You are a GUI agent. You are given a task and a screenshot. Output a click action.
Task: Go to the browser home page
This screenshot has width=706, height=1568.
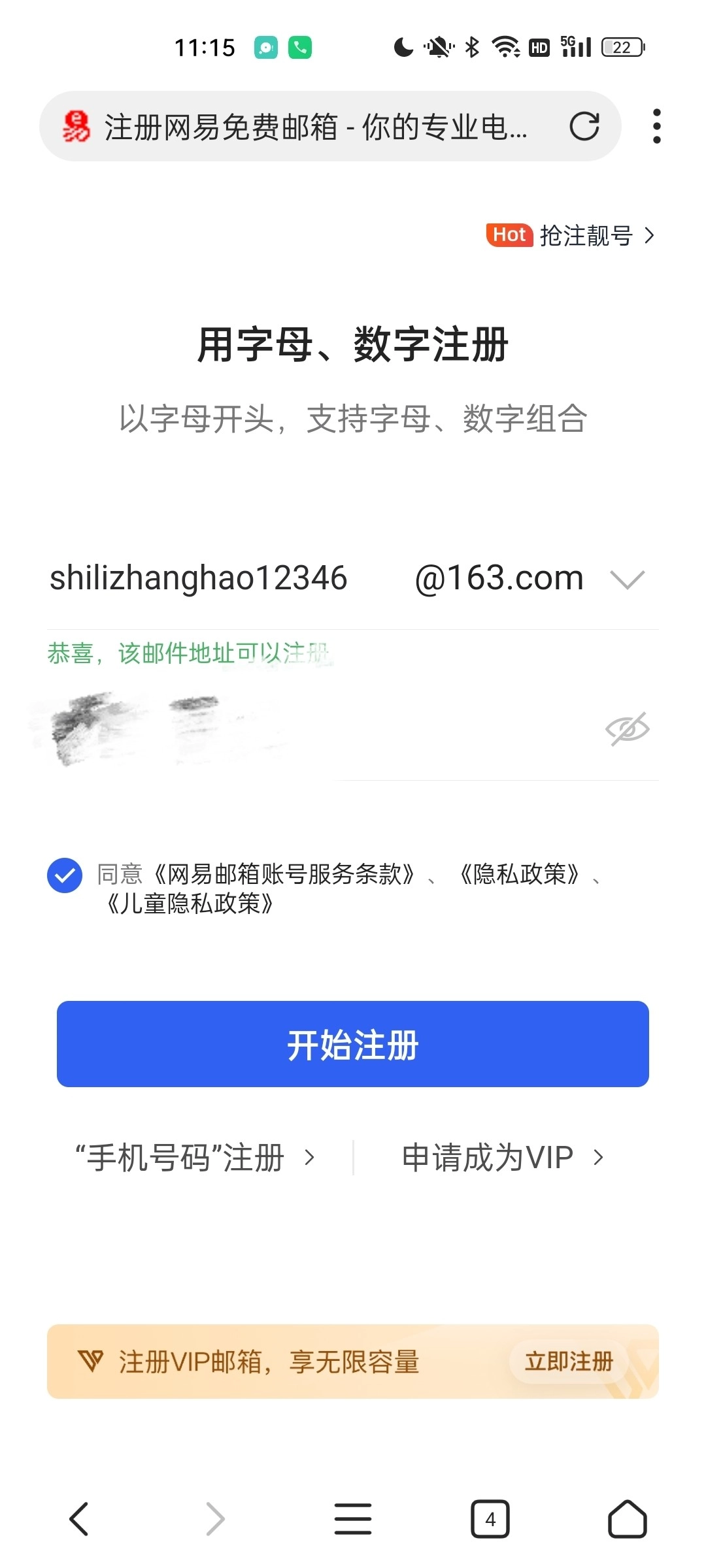627,1518
